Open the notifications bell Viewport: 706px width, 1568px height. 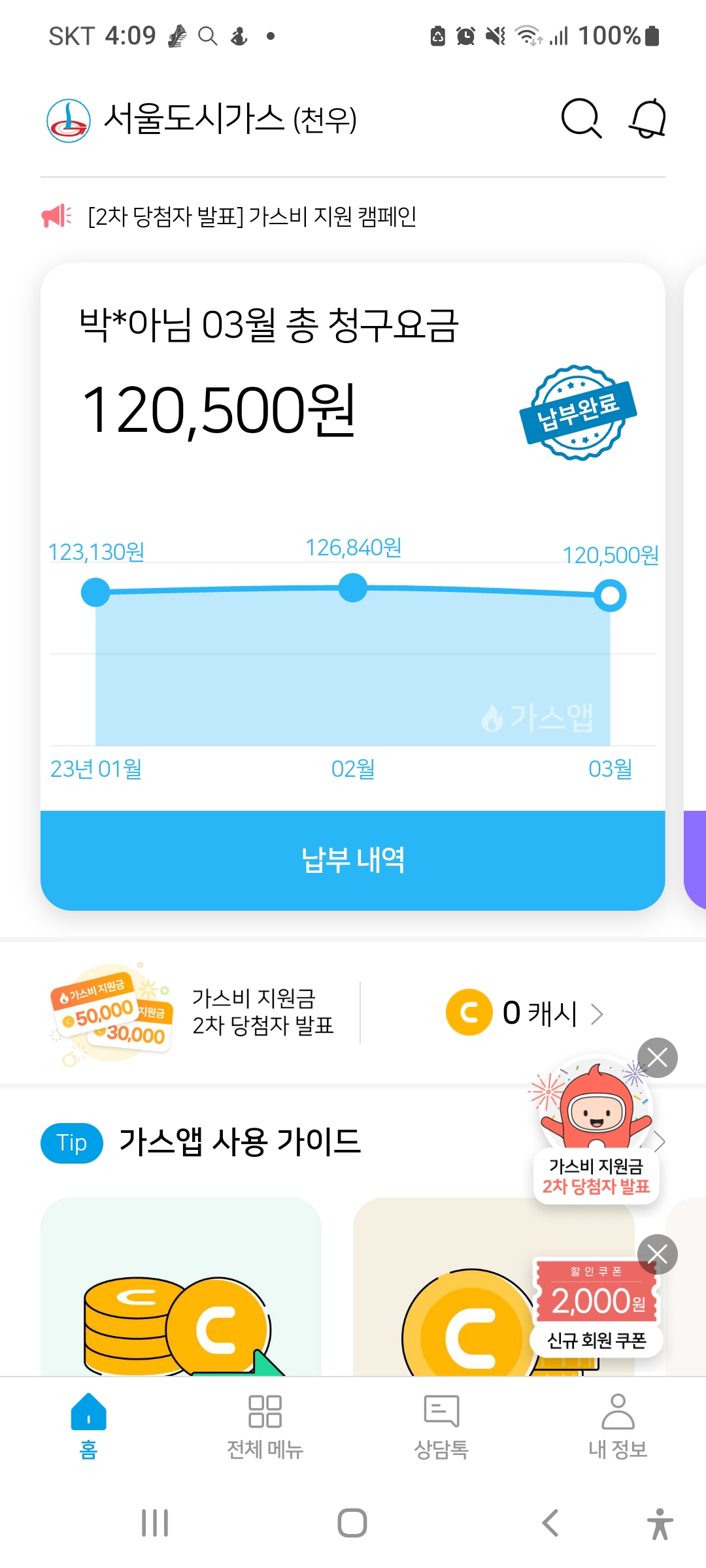[647, 119]
